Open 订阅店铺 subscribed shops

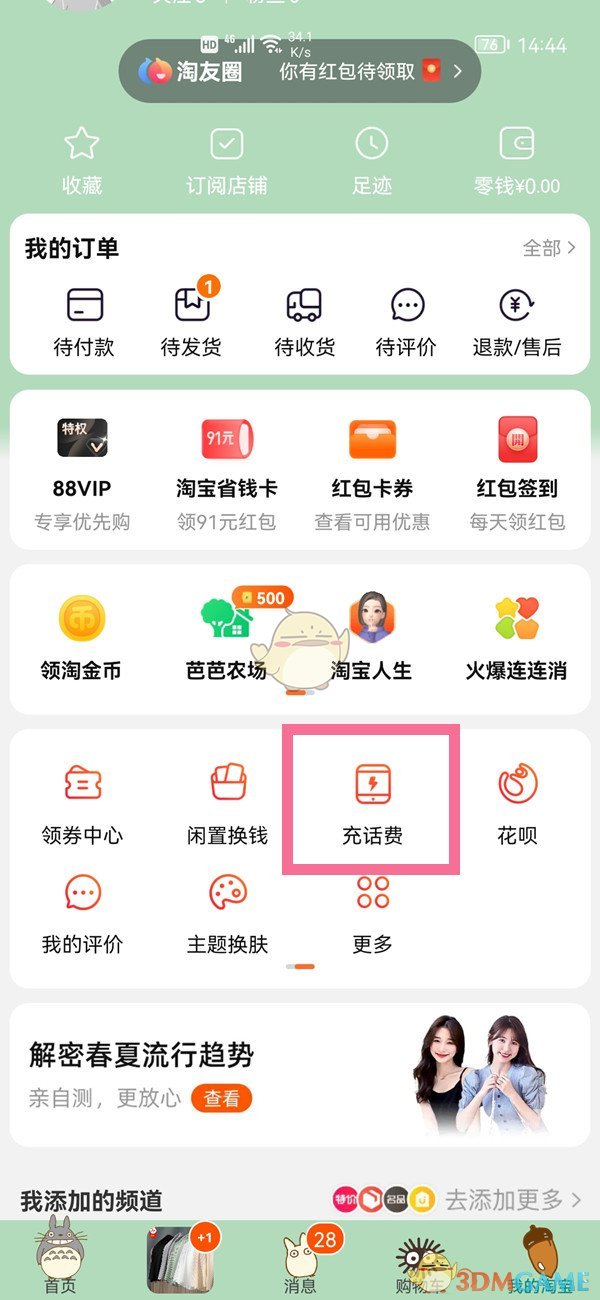[x=227, y=160]
